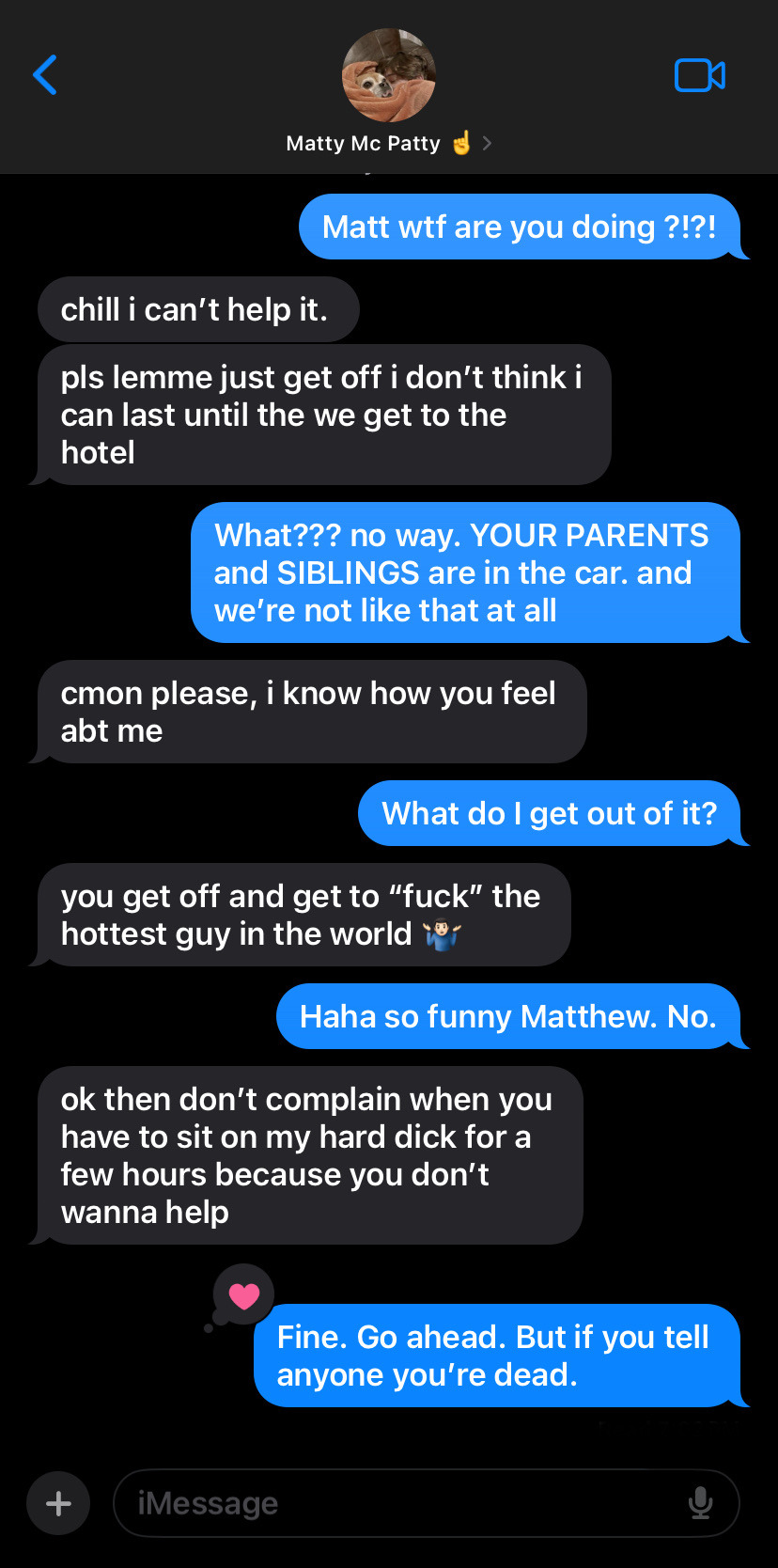
Task: Focus the iMessage text field
Action: pos(395,1503)
